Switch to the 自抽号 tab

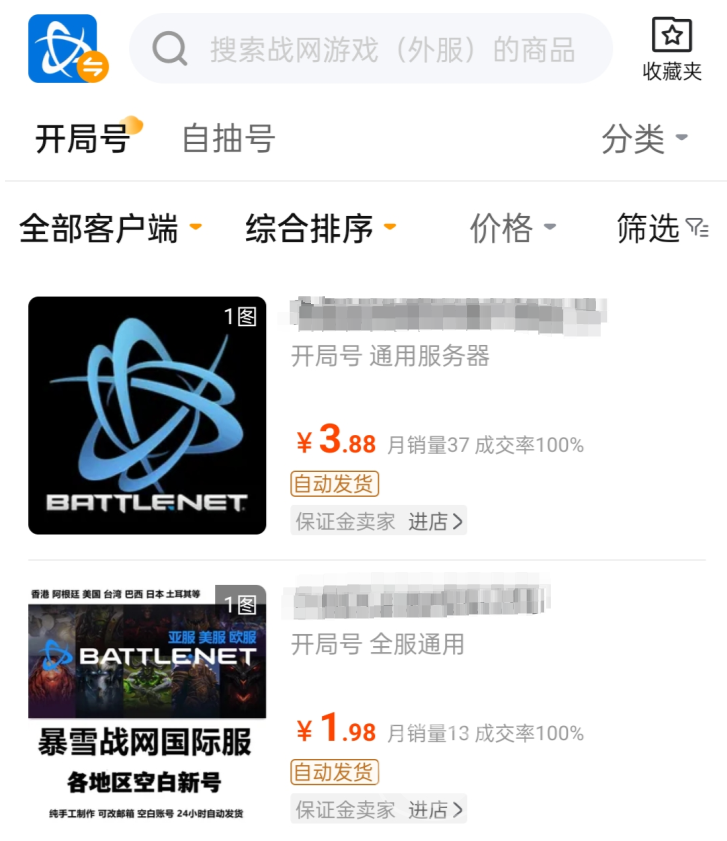tap(228, 139)
